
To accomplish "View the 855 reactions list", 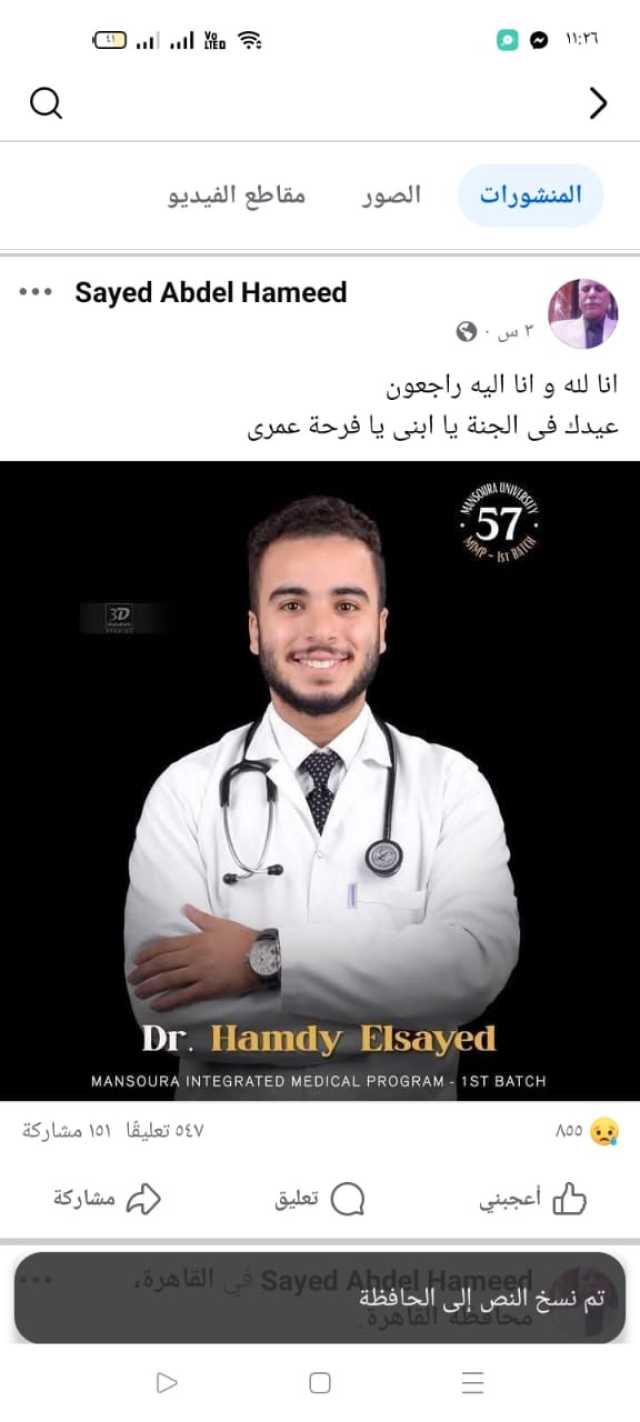I will coord(587,1132).
